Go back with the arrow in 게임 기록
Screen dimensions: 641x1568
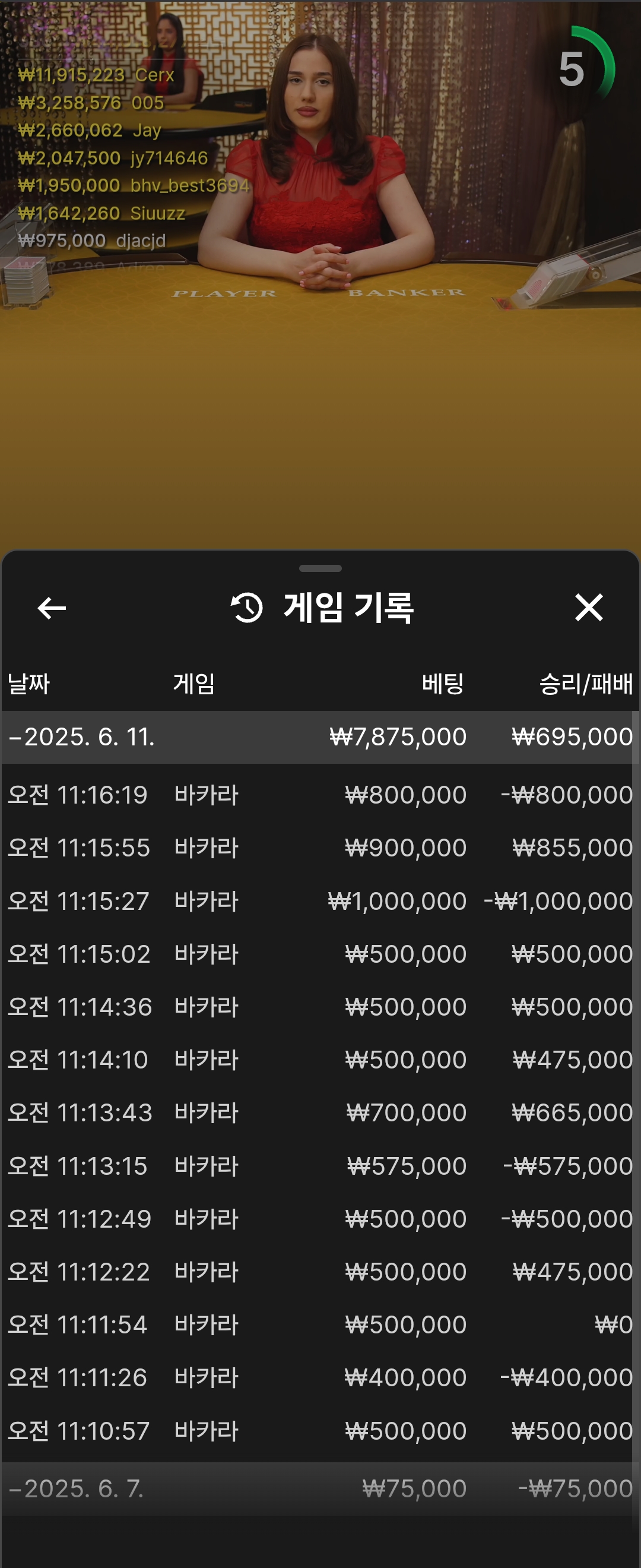point(52,608)
